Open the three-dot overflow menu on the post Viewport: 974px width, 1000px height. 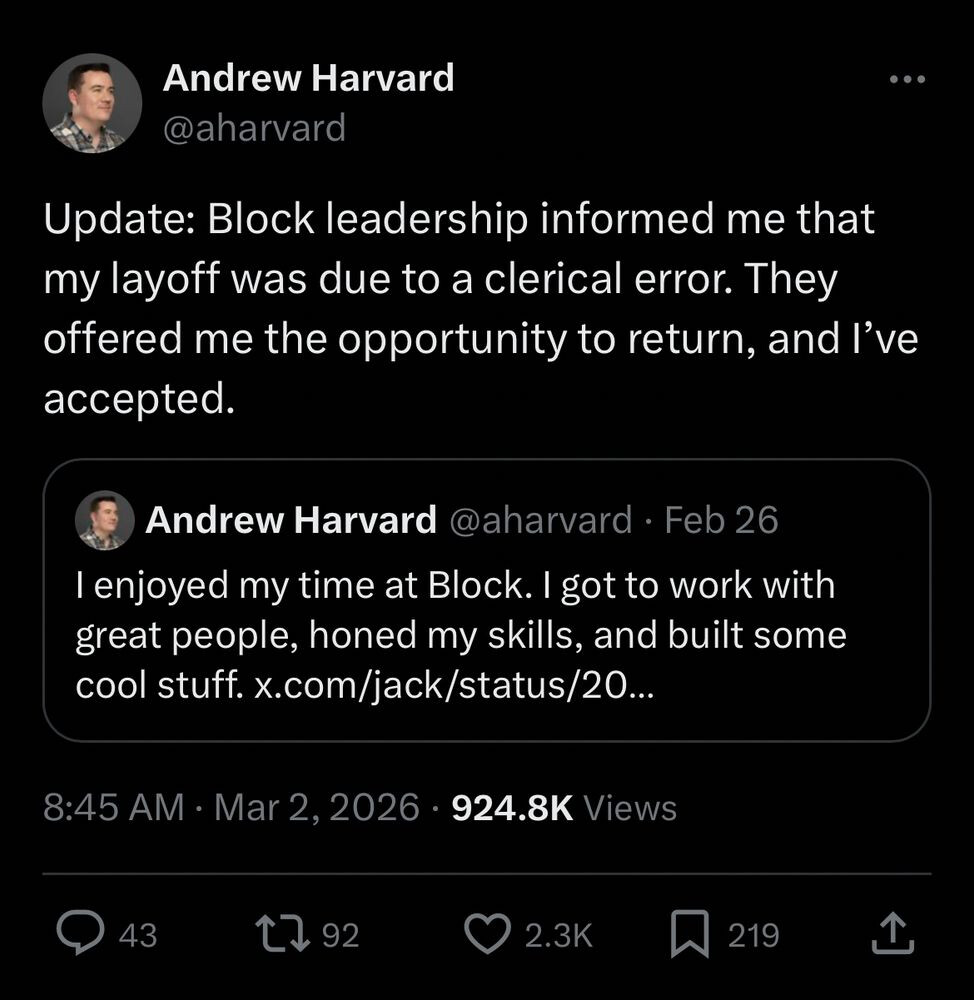(x=907, y=78)
